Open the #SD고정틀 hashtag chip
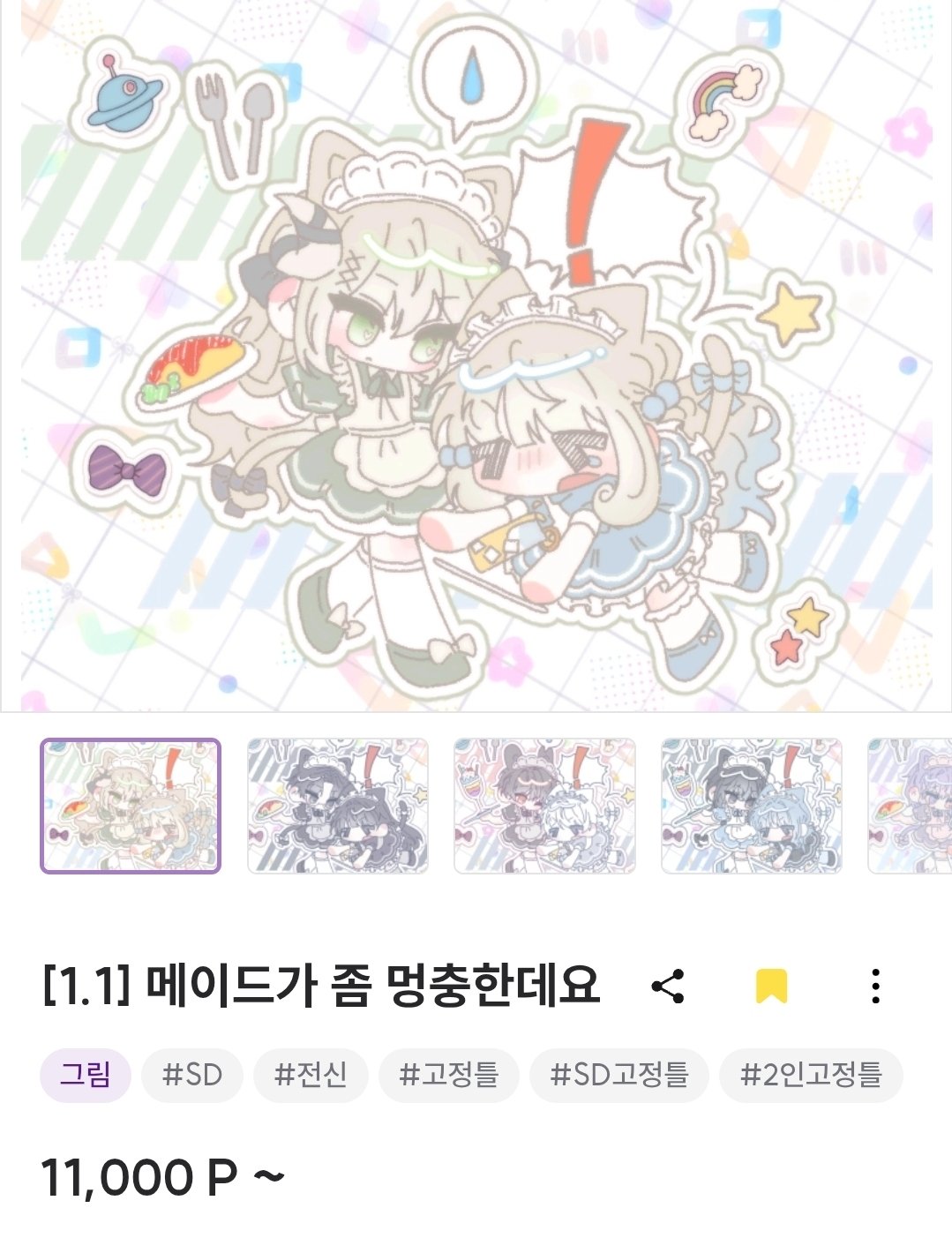This screenshot has width=952, height=1238. [x=618, y=1075]
